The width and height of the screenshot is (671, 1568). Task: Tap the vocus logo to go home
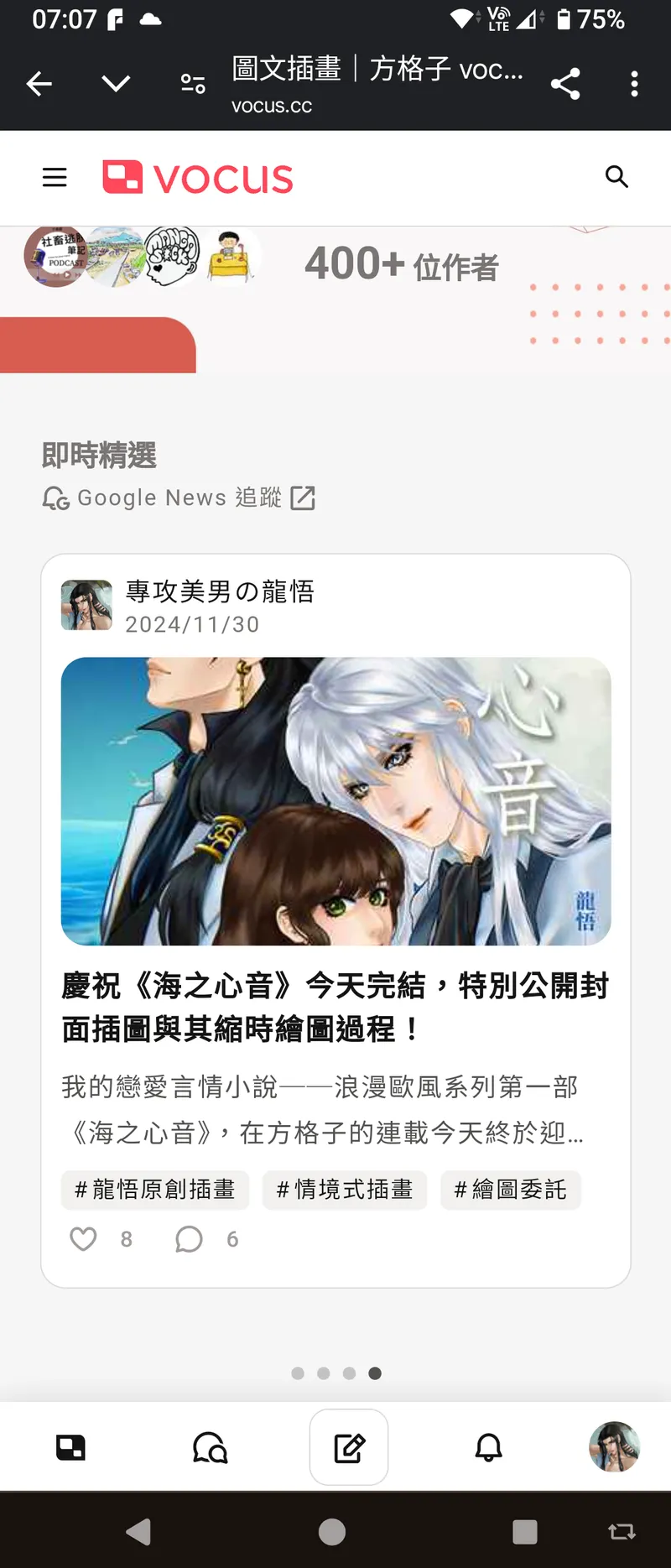198,178
